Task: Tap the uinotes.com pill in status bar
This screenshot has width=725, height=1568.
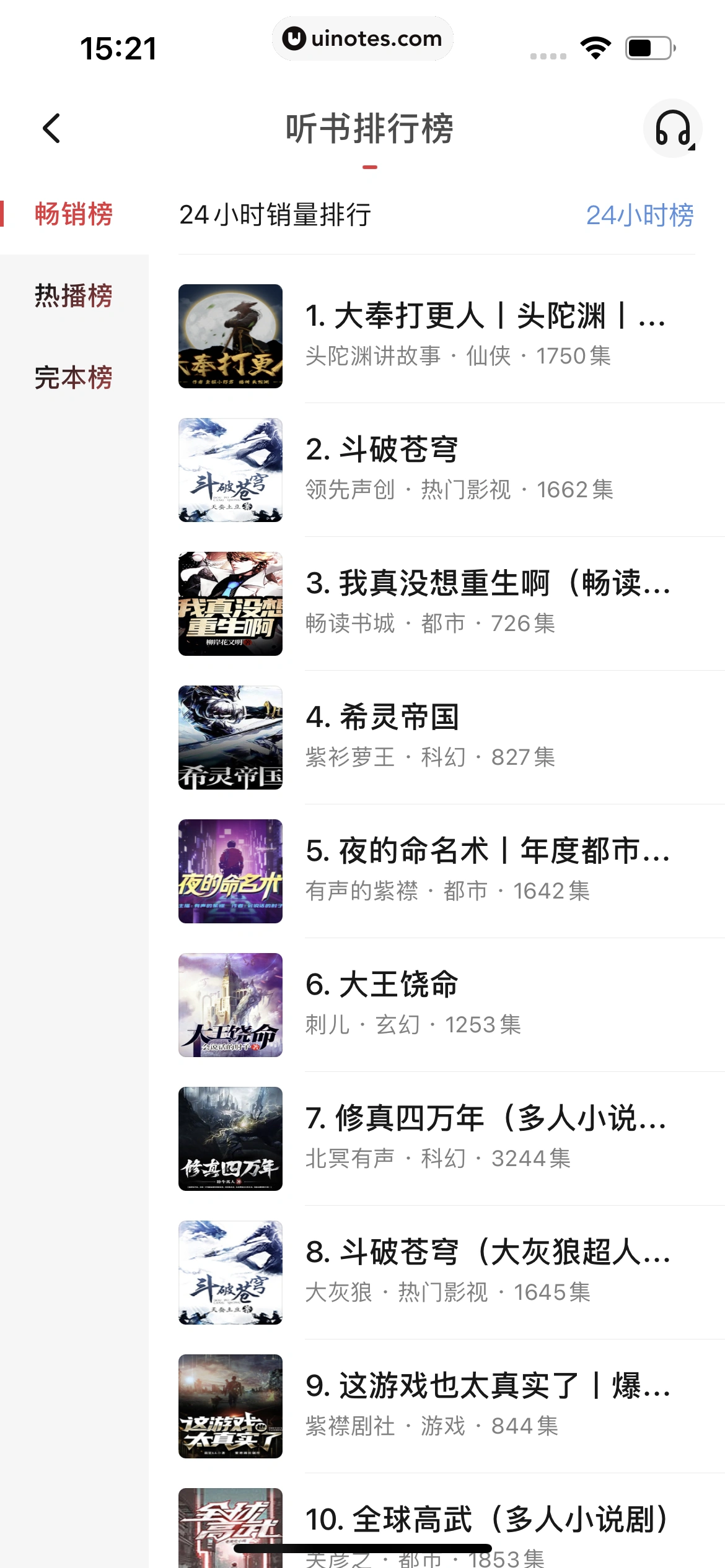Action: tap(362, 38)
